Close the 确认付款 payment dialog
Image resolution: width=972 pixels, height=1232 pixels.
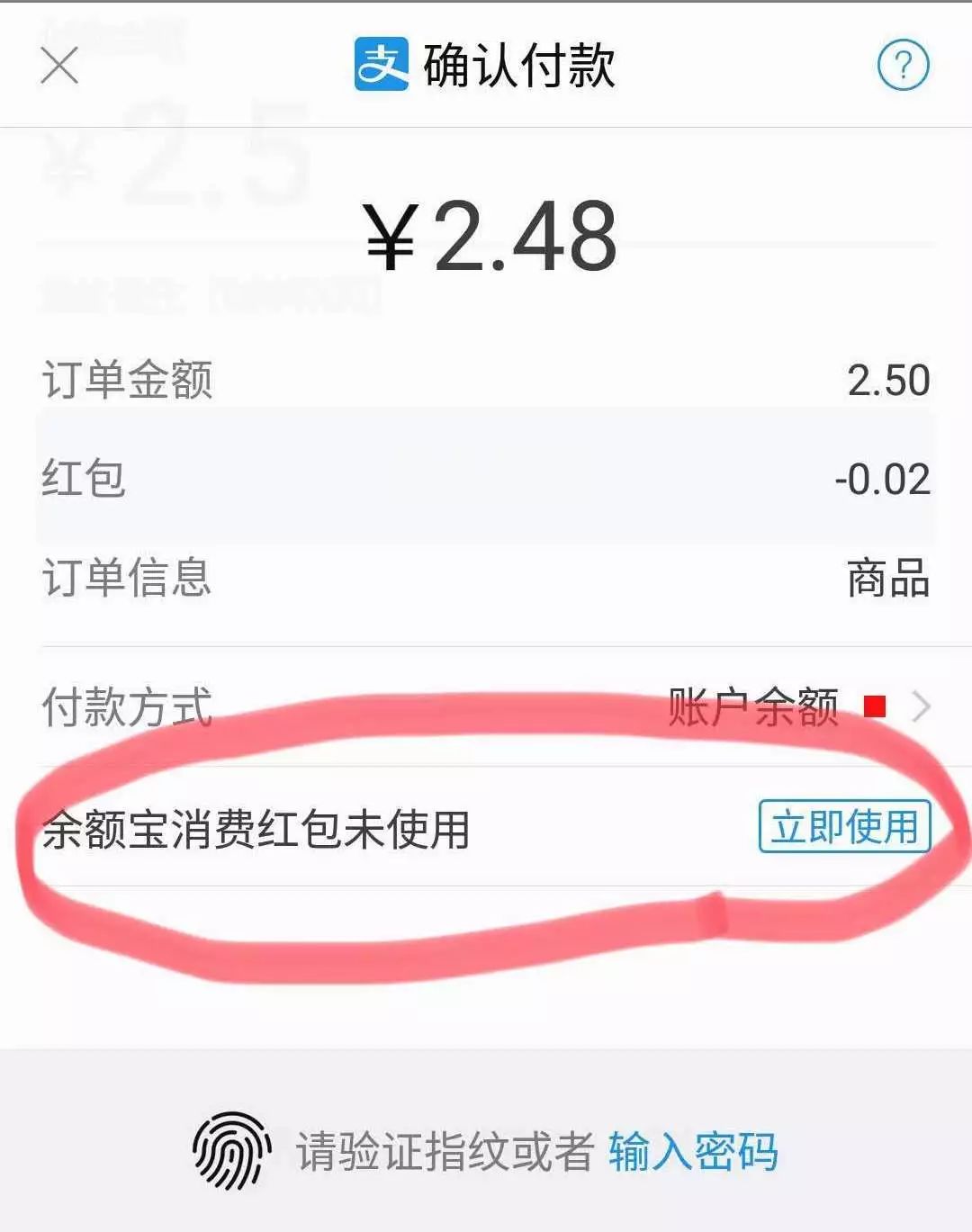(x=59, y=66)
